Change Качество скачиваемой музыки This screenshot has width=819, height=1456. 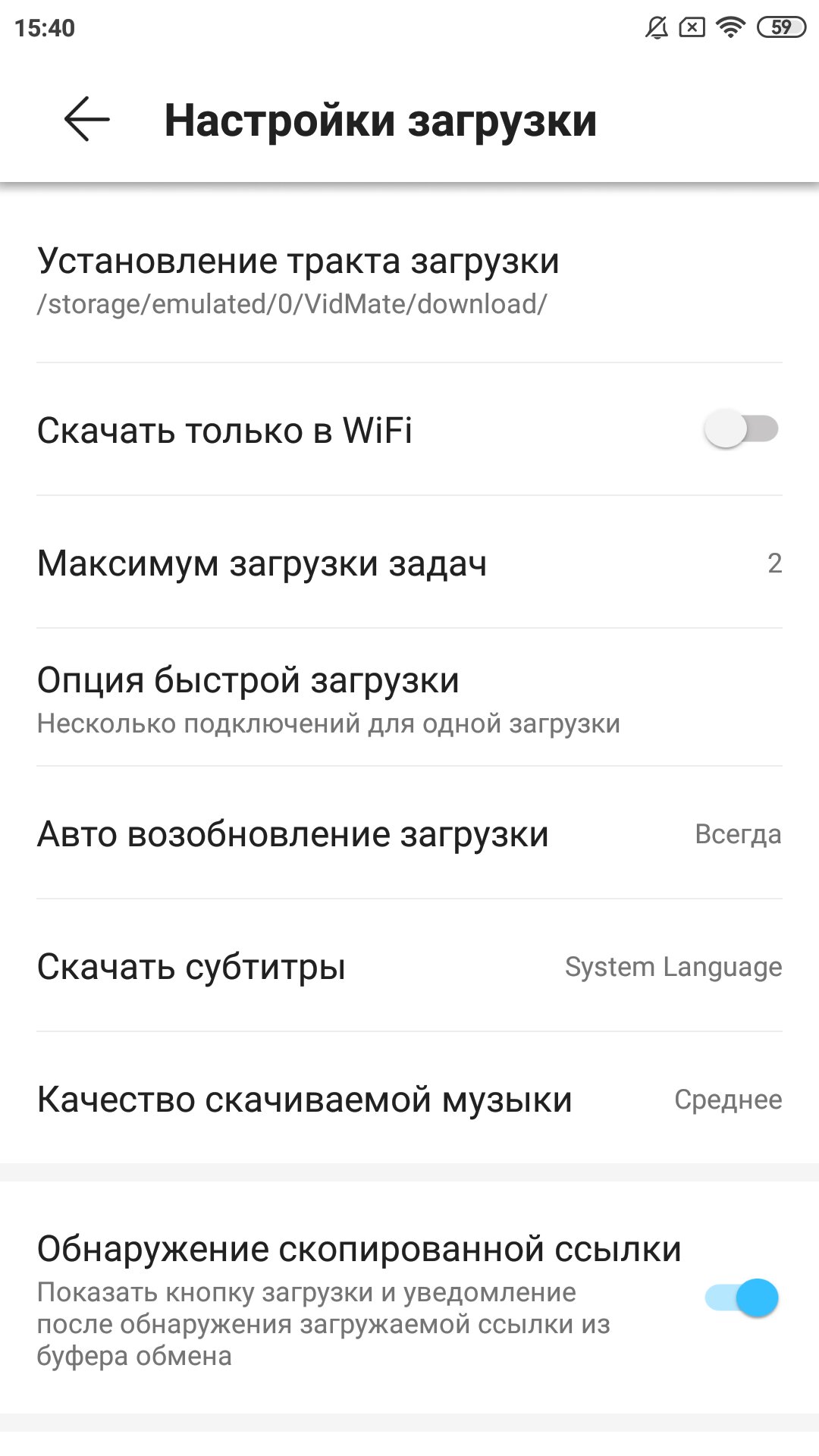pos(409,1098)
